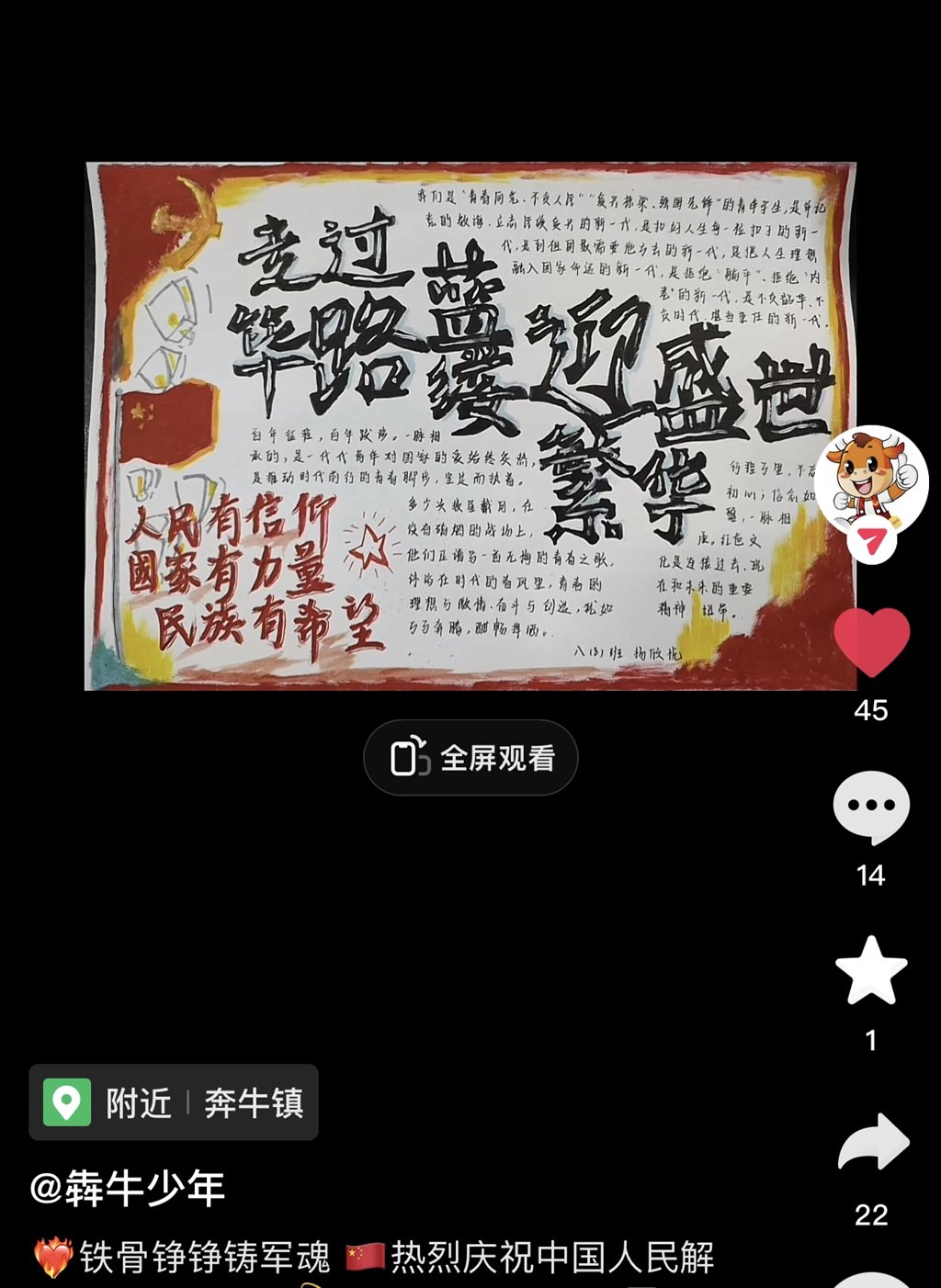The height and width of the screenshot is (1288, 941).
Task: Open the comments section
Action: pos(871,807)
